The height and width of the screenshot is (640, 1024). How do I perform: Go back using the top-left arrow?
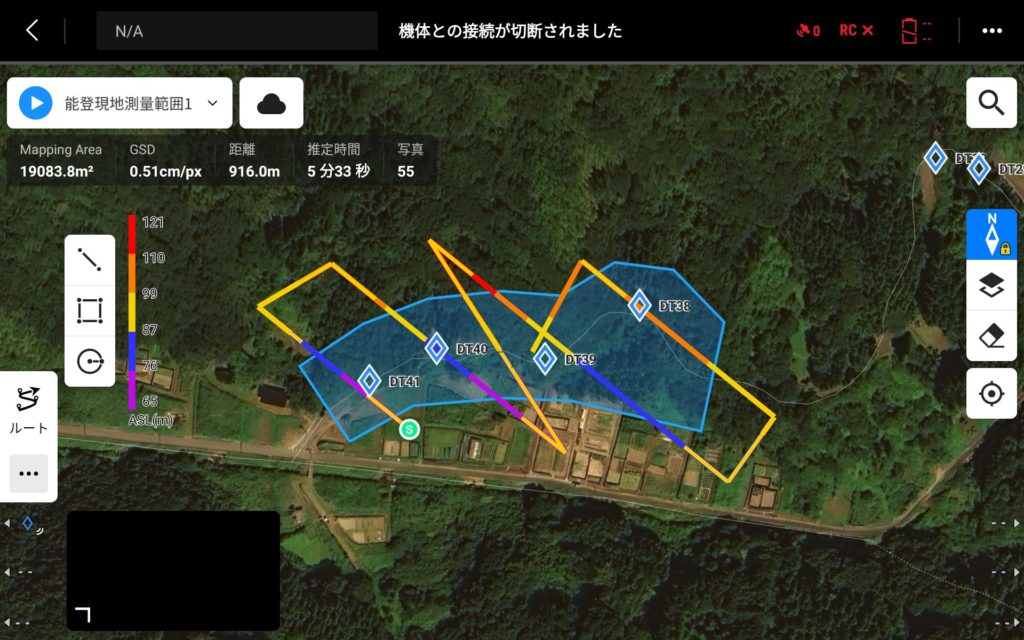pos(32,30)
